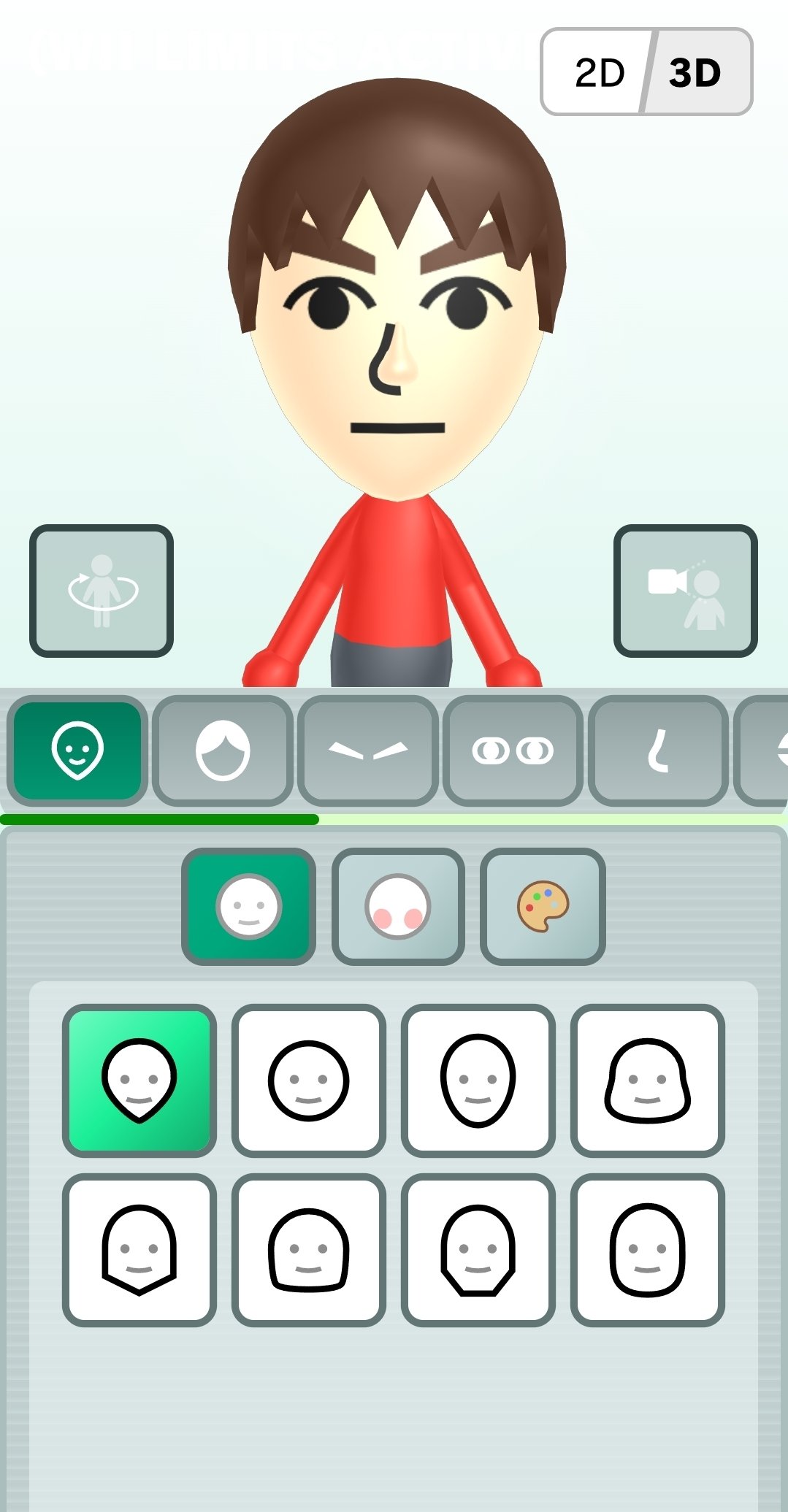Screen dimensions: 788x1512
Task: Click the green category progress bar
Action: 159,819
